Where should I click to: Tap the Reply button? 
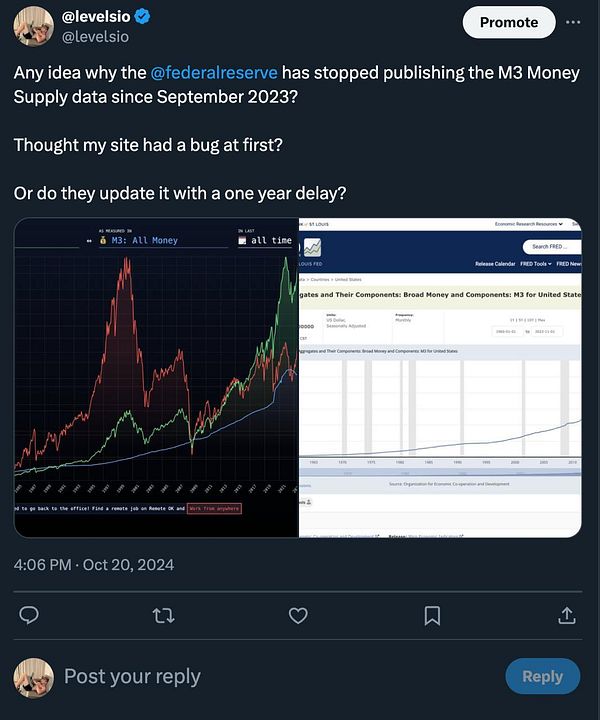[x=542, y=677]
